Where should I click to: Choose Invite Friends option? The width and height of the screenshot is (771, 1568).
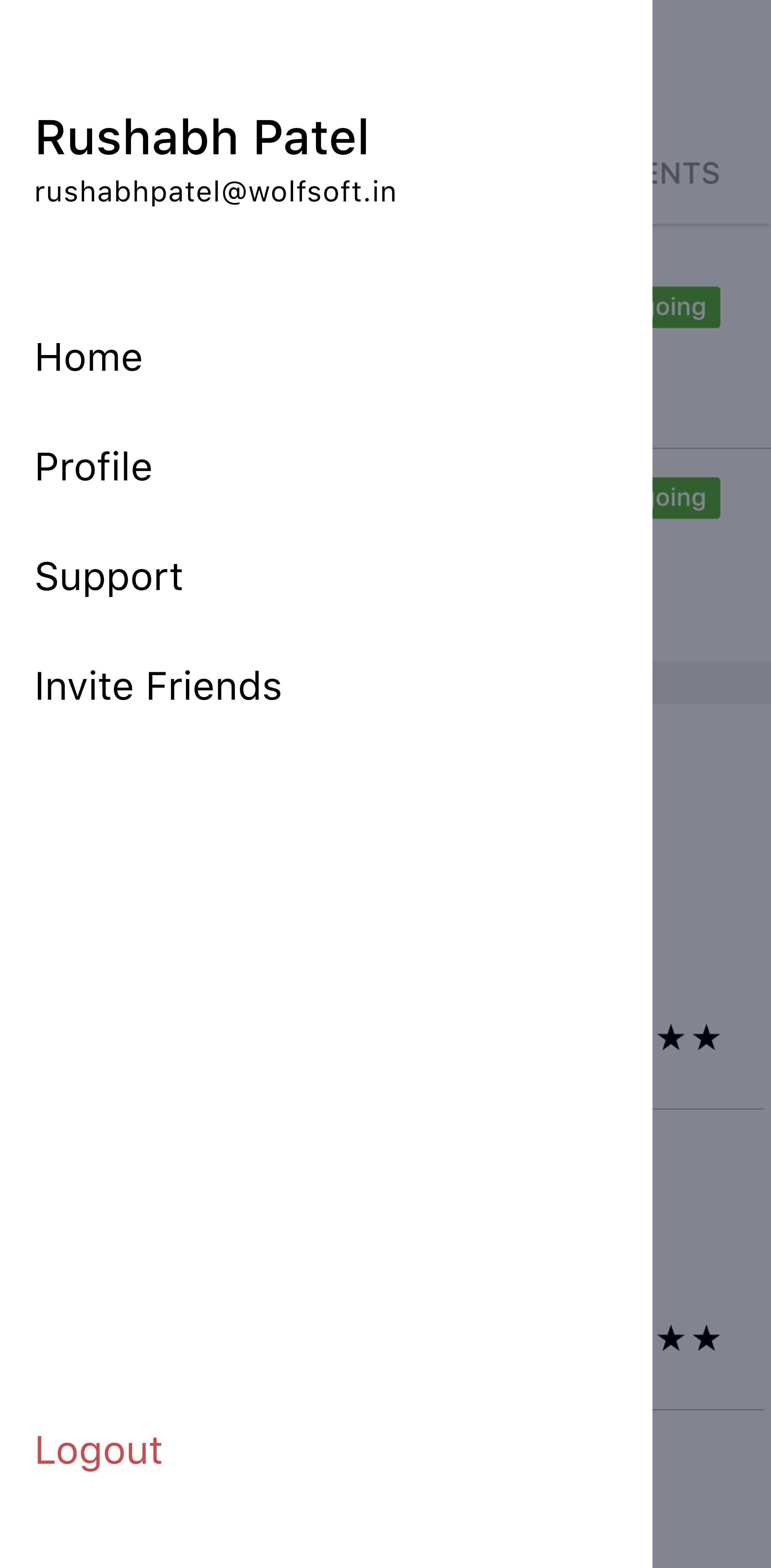(158, 686)
